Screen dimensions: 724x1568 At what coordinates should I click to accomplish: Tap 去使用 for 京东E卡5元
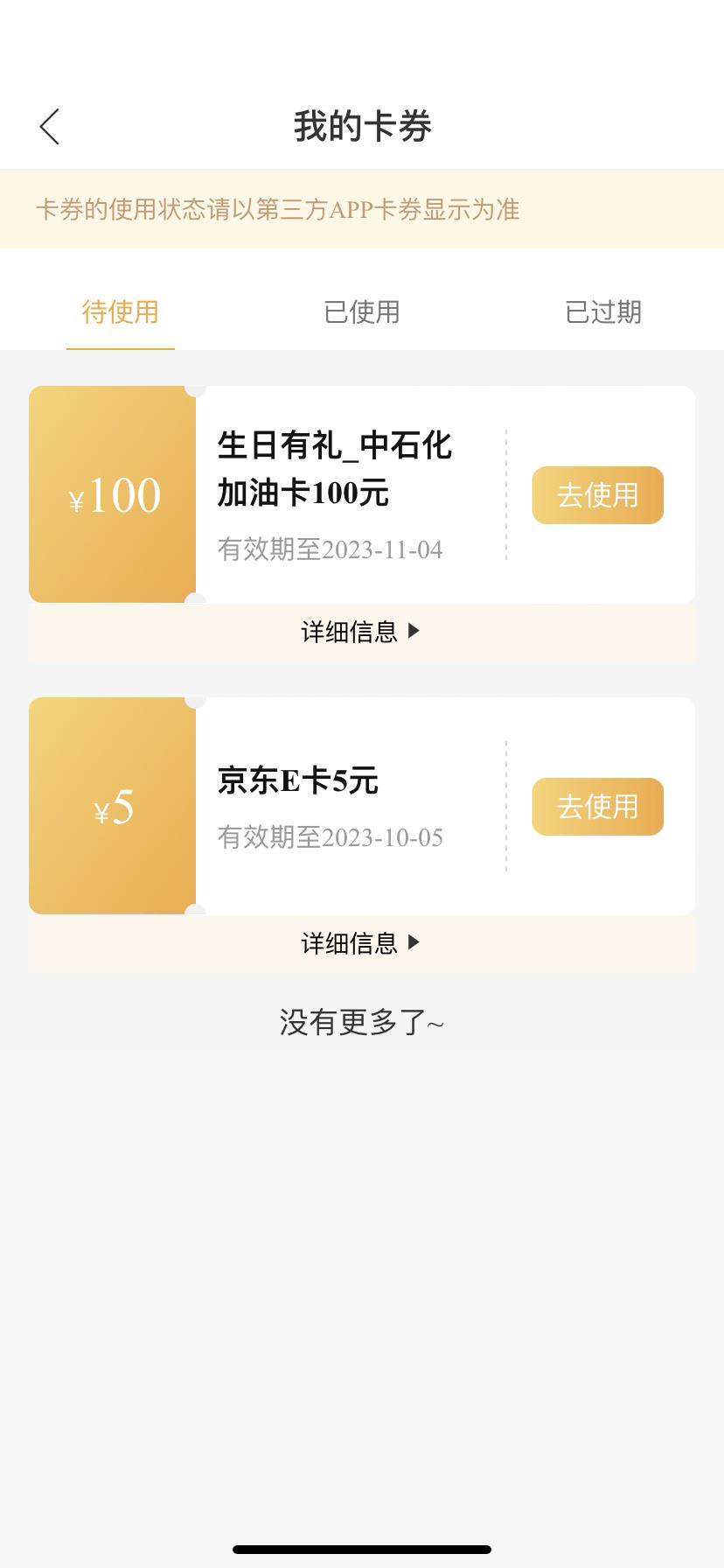598,807
